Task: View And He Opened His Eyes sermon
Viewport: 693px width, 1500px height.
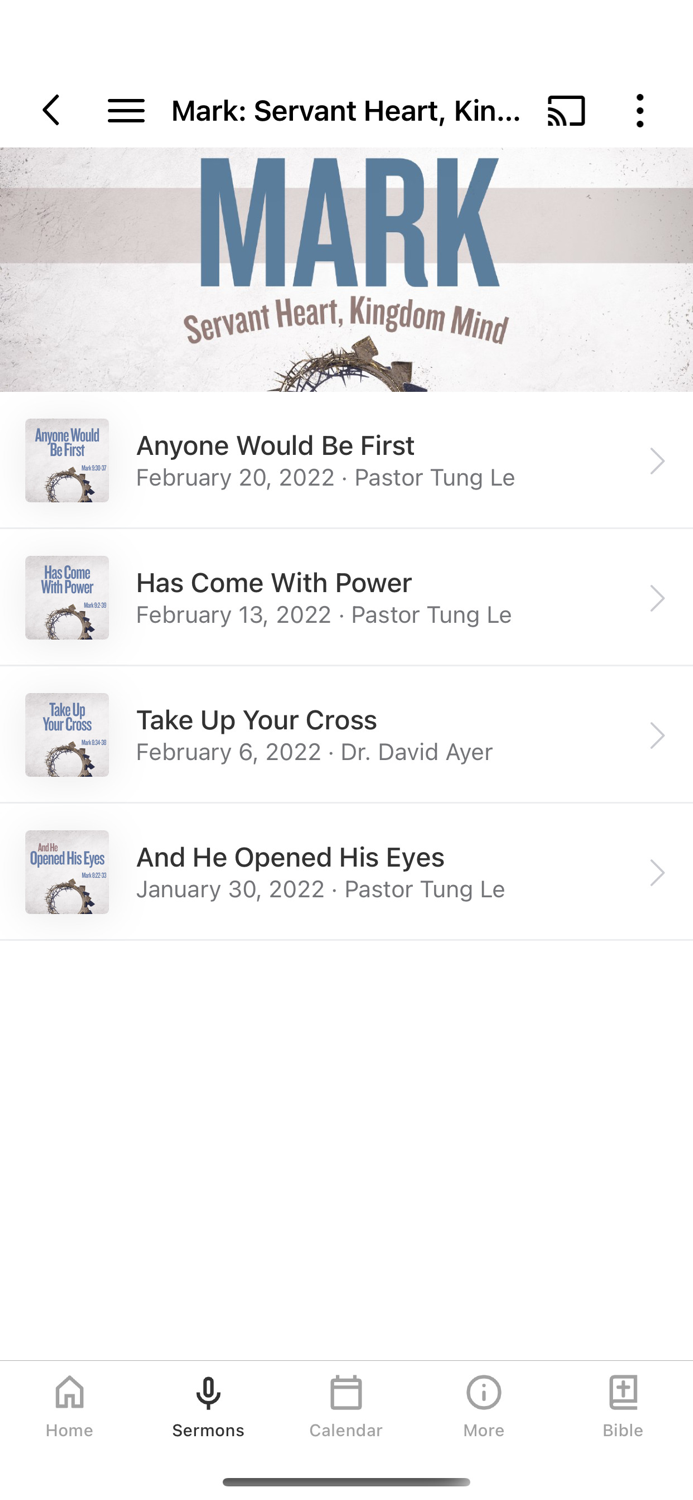Action: point(346,872)
